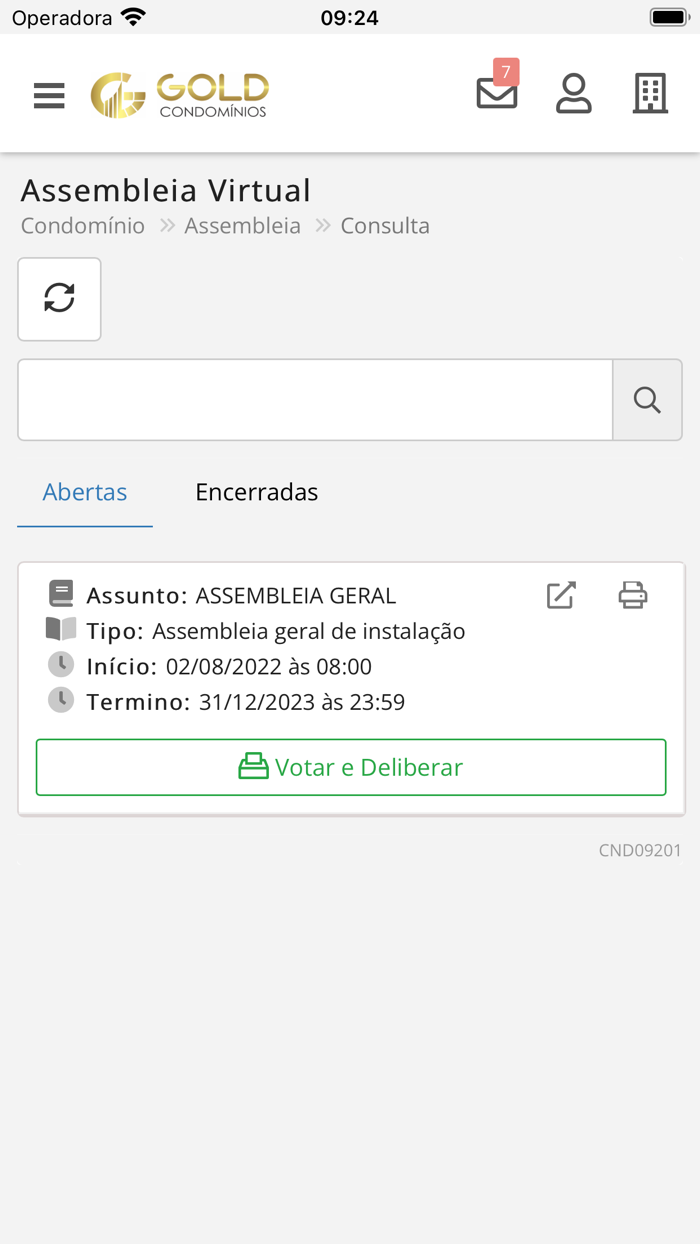Viewport: 700px width, 1244px height.
Task: Tap the magnifier search button
Action: [647, 400]
